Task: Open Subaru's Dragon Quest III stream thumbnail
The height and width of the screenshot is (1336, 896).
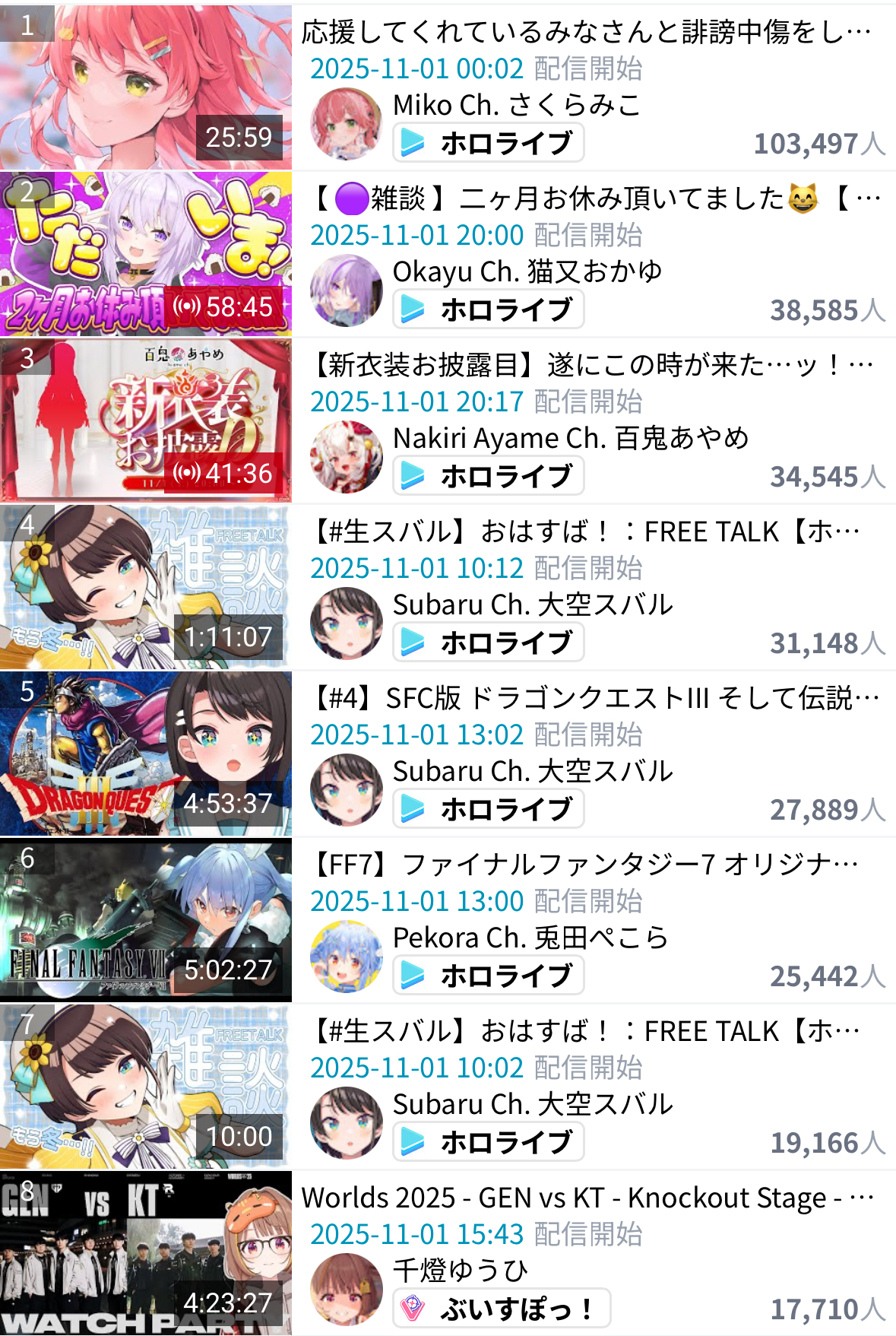Action: pyautogui.click(x=146, y=754)
